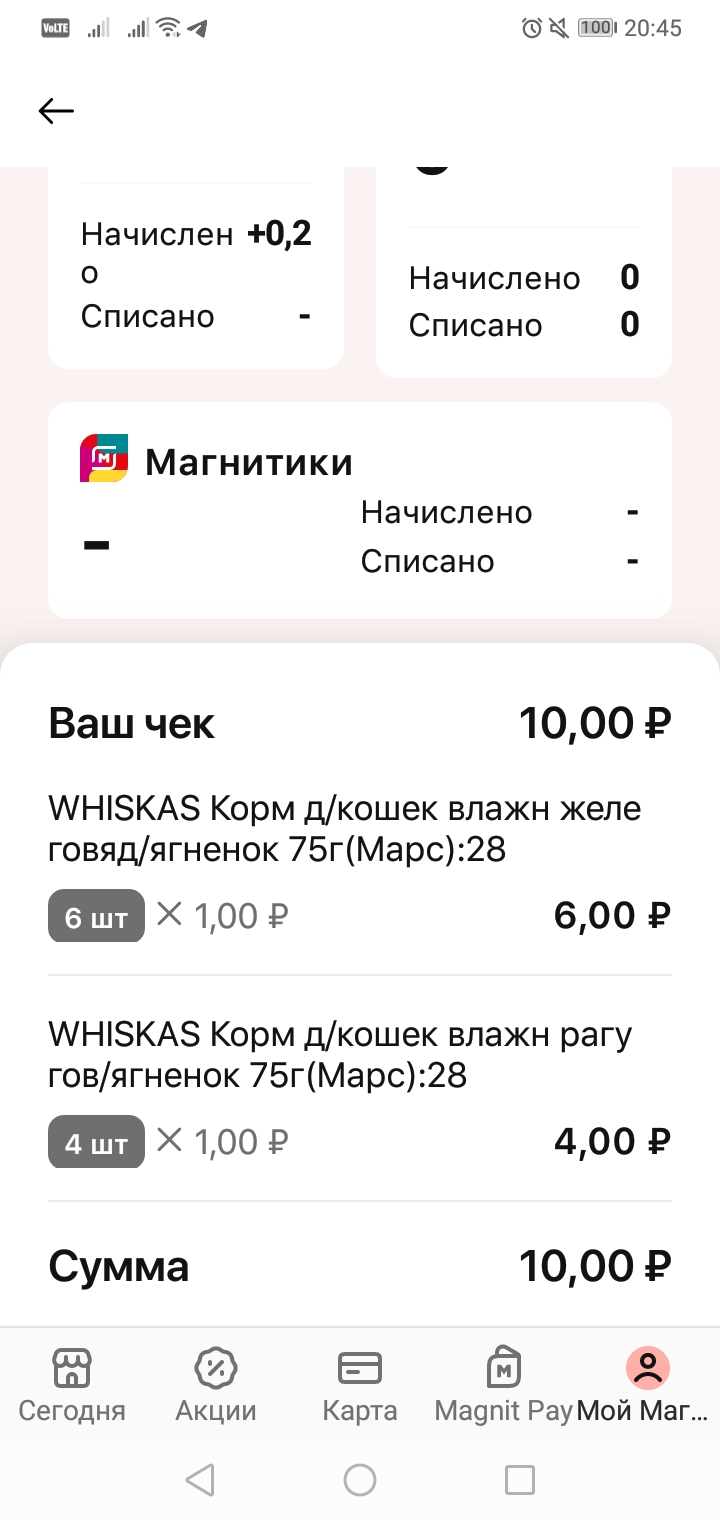Screen dimensions: 720x1520
Task: Select the Карта tab
Action: pos(360,1385)
